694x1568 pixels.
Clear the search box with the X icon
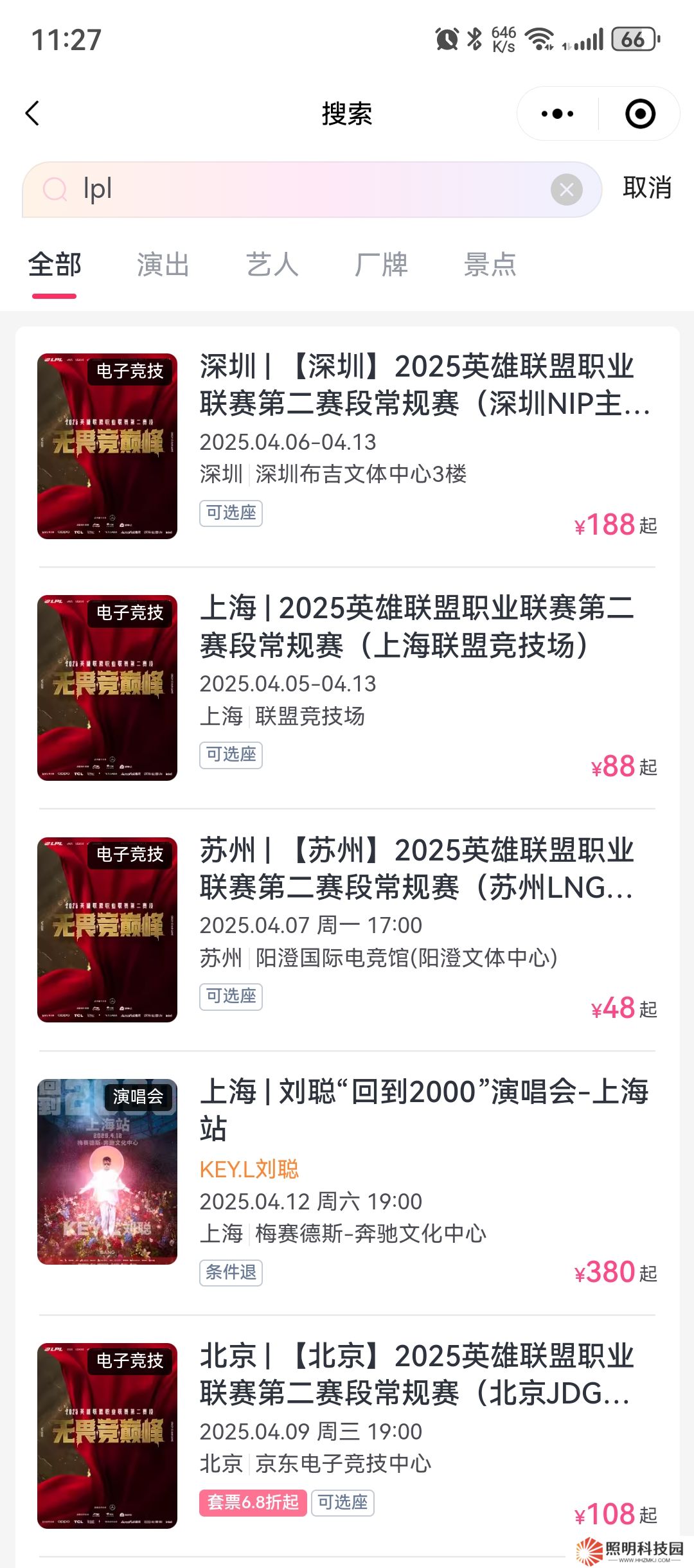pos(565,188)
